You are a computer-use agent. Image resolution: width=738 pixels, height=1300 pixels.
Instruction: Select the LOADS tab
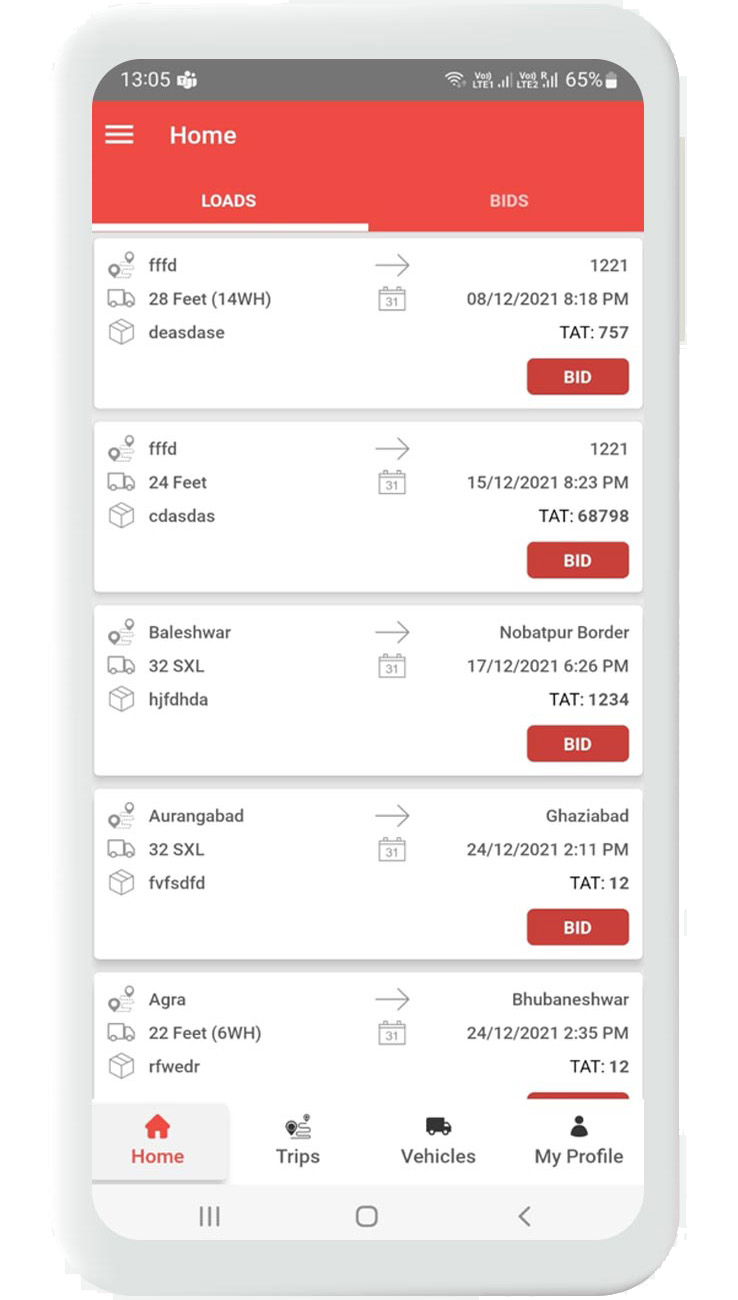(229, 201)
